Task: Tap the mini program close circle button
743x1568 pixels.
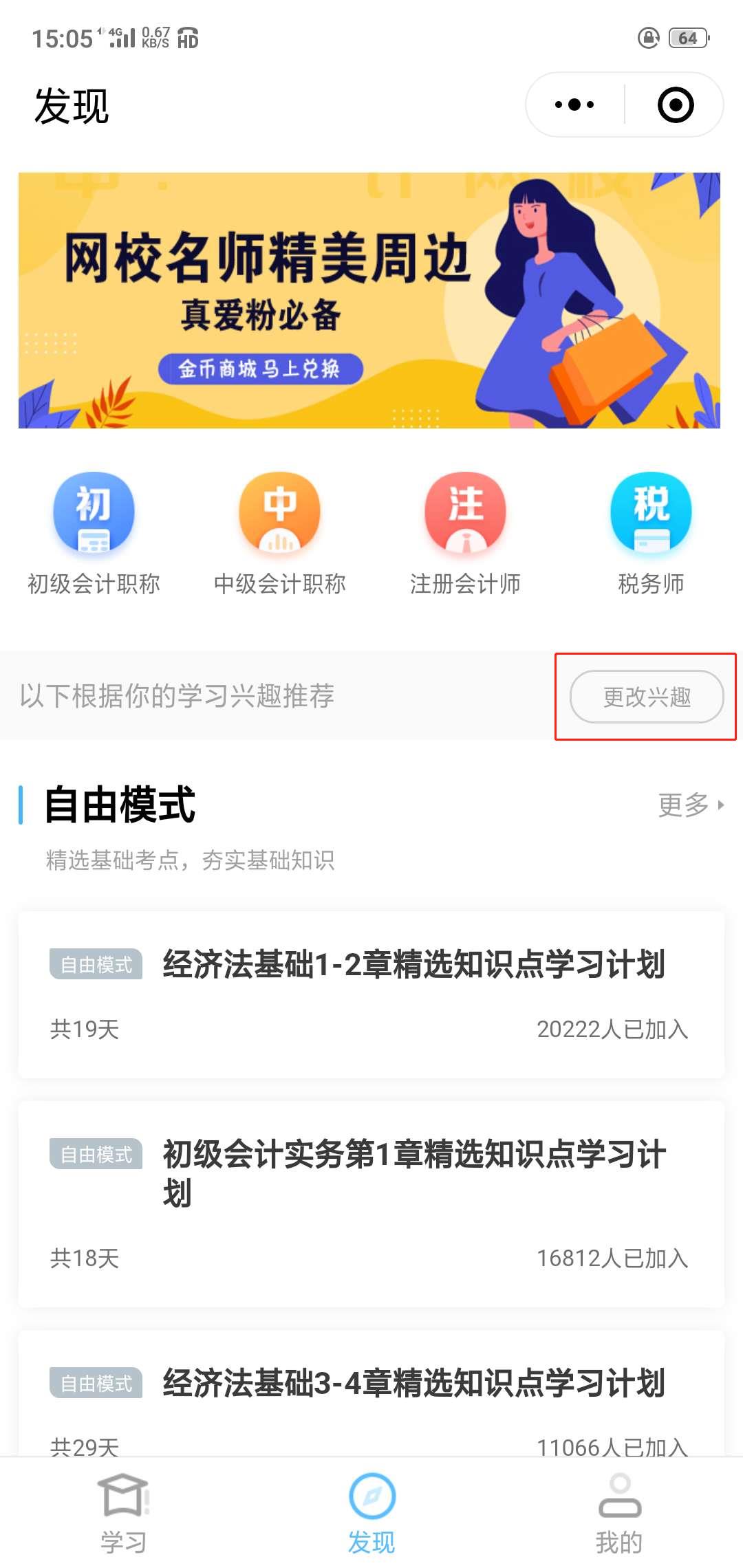Action: 675,105
